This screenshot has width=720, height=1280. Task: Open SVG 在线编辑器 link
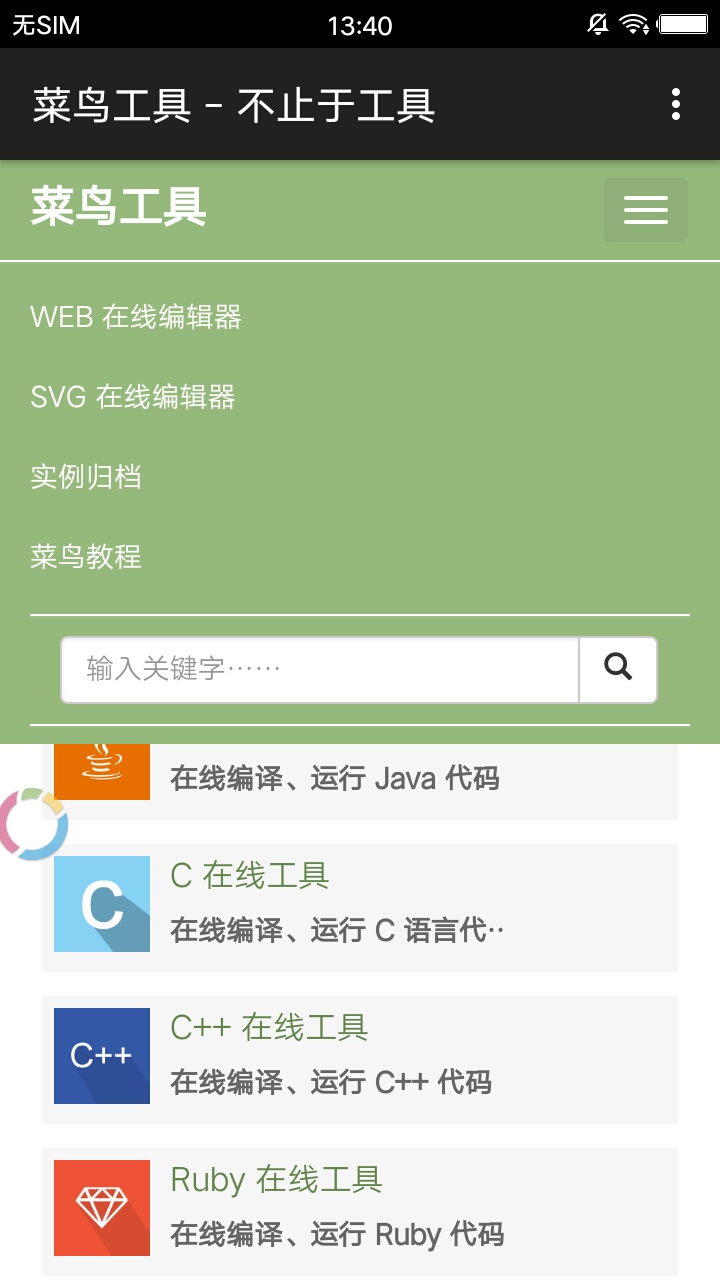pos(133,397)
